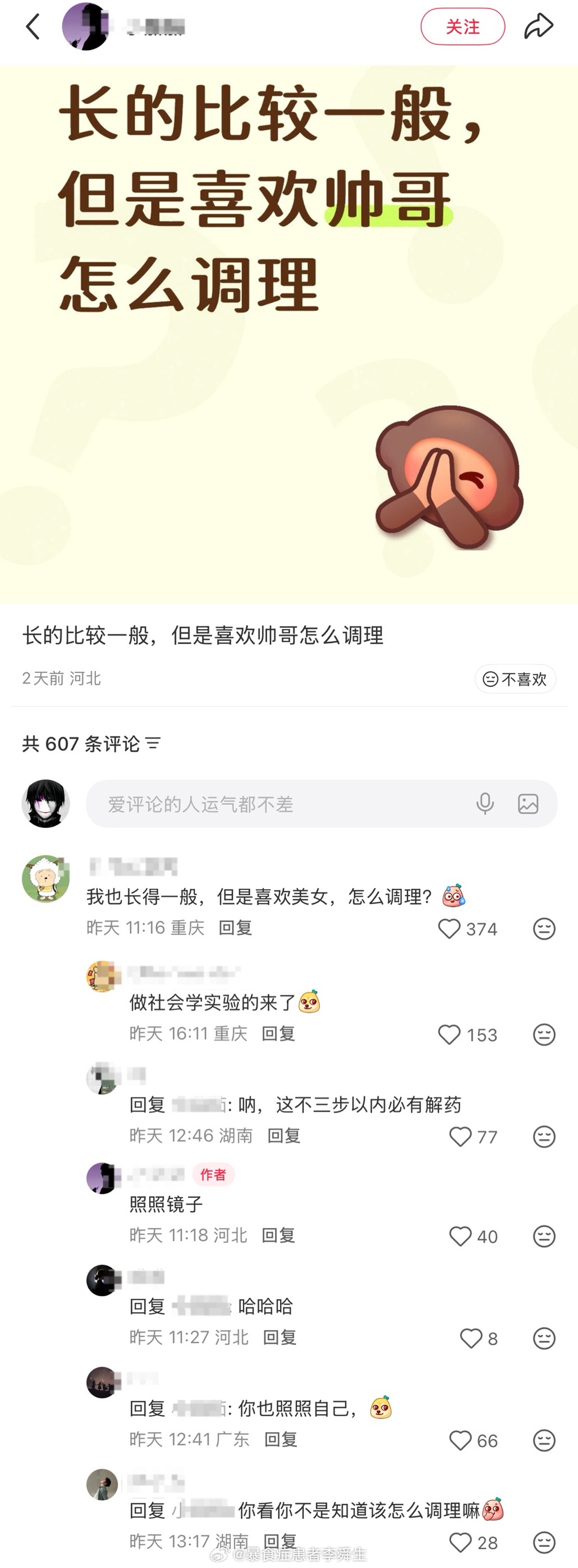578x1568 pixels.
Task: Go back using the top-left arrow
Action: tap(33, 27)
